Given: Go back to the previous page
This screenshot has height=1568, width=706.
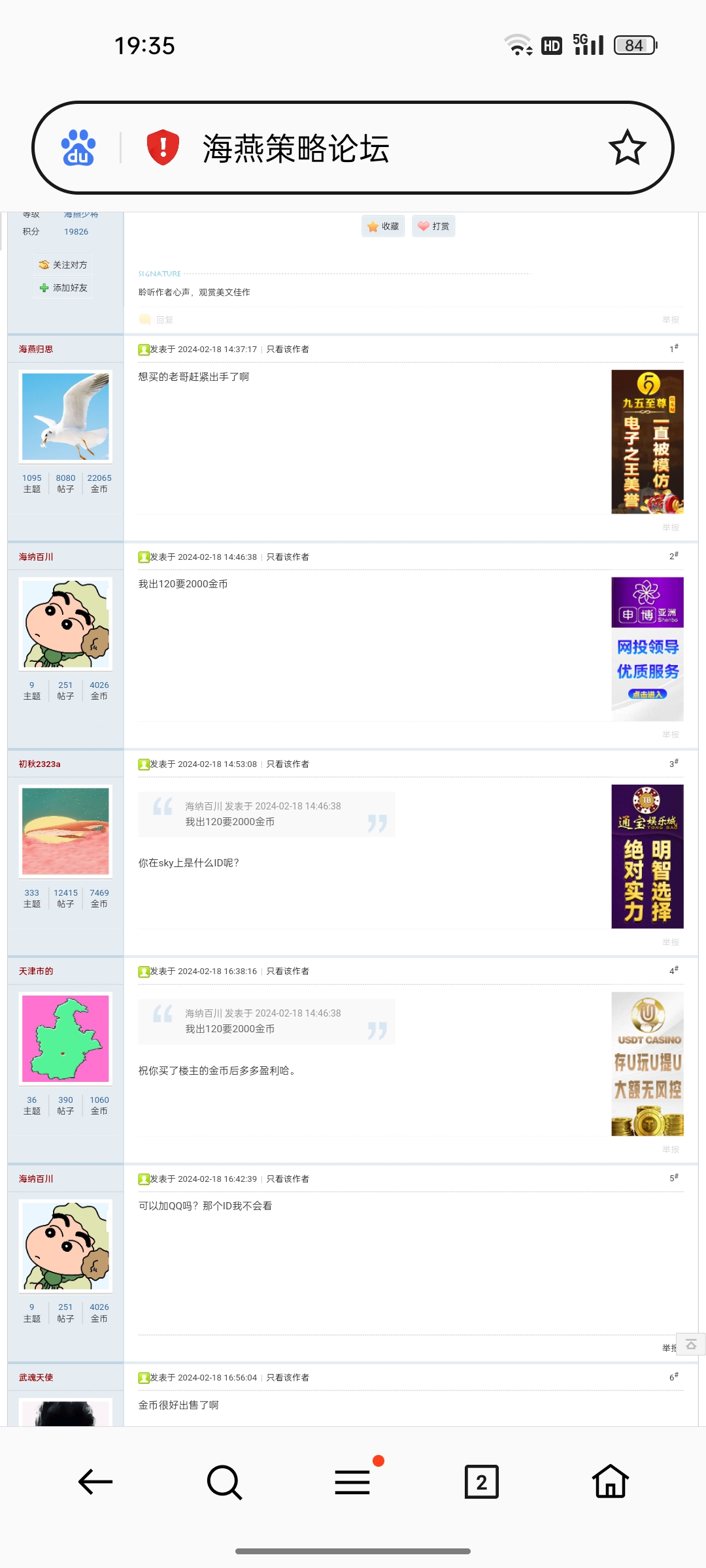Looking at the screenshot, I should pos(95,1482).
